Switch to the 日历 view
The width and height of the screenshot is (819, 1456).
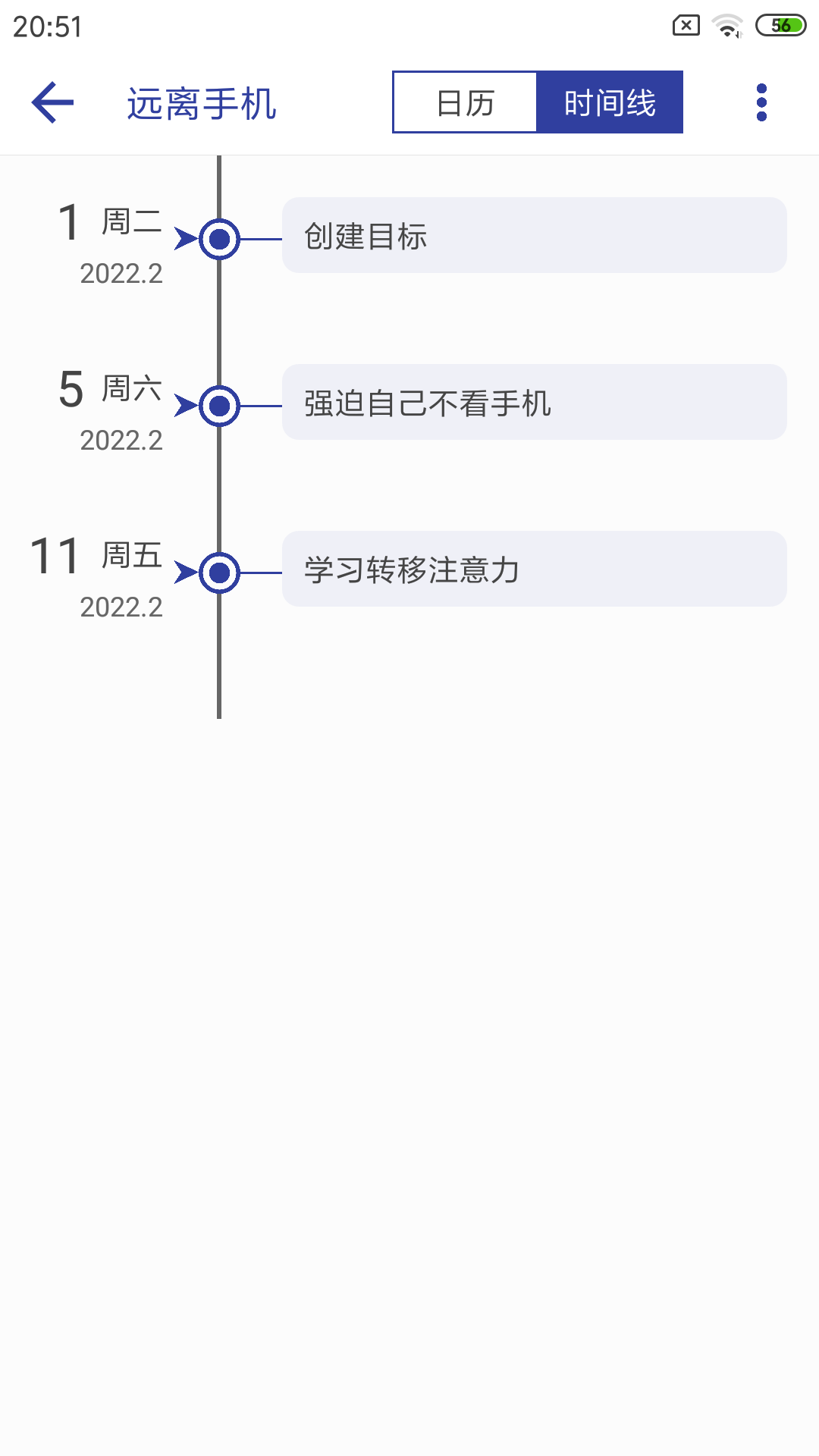[465, 102]
